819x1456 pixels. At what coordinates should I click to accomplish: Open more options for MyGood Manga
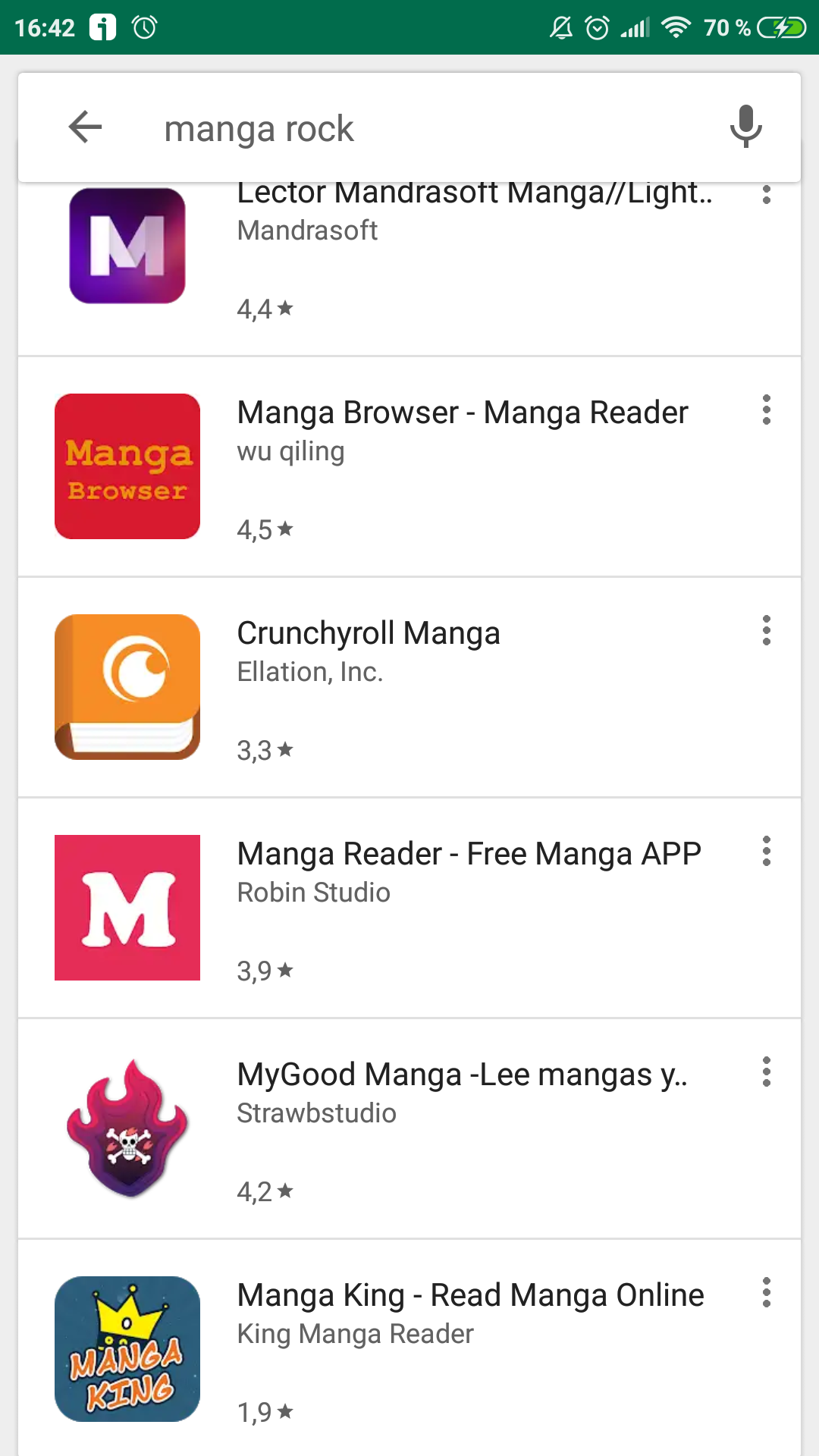767,1072
